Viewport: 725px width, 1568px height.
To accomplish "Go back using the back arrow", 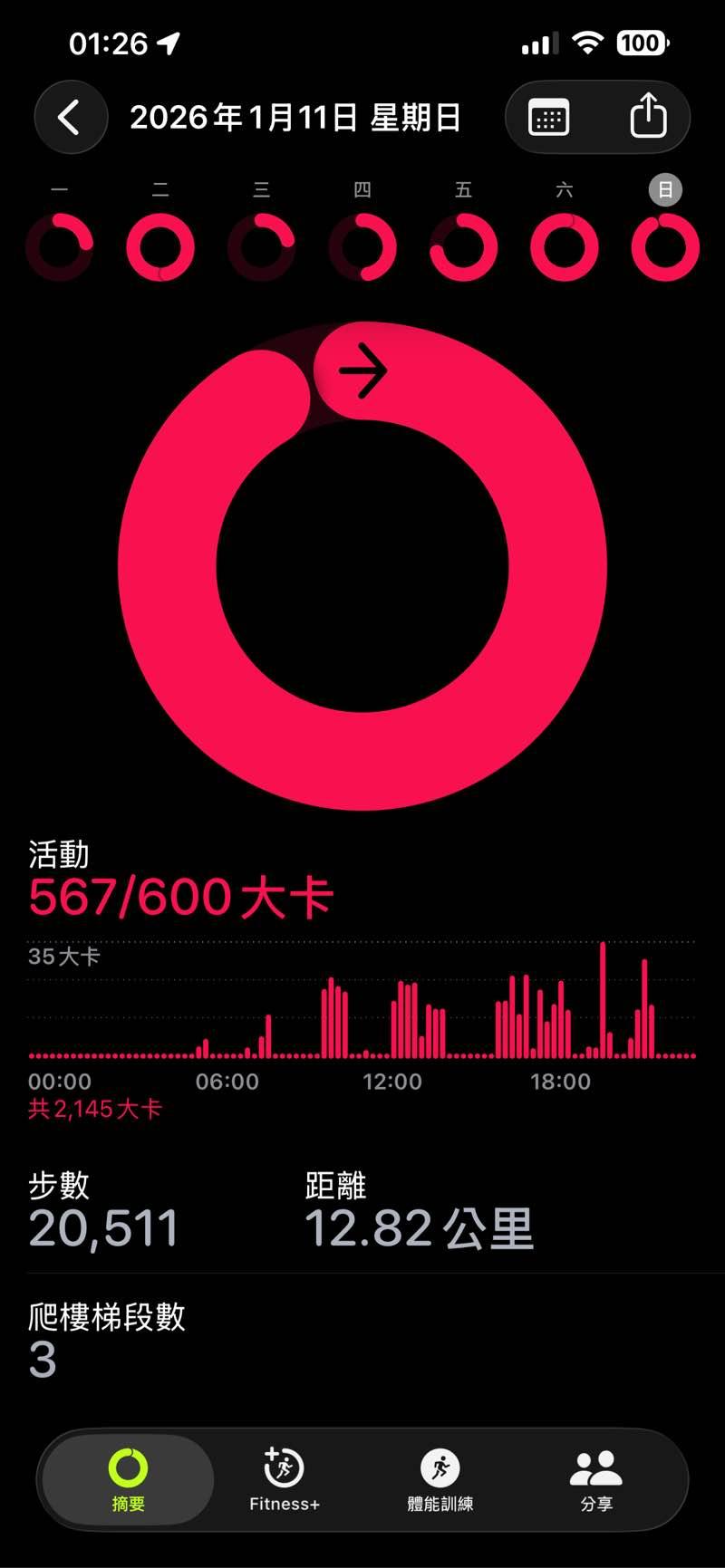I will [x=70, y=118].
